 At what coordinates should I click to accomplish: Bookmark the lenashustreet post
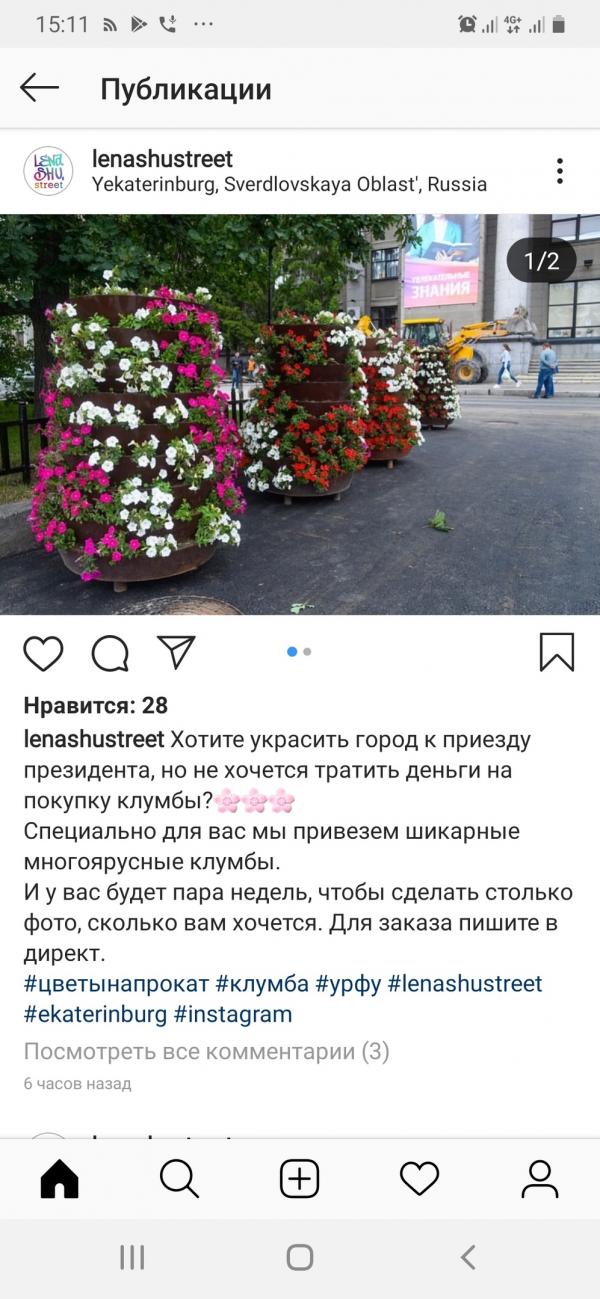[557, 652]
